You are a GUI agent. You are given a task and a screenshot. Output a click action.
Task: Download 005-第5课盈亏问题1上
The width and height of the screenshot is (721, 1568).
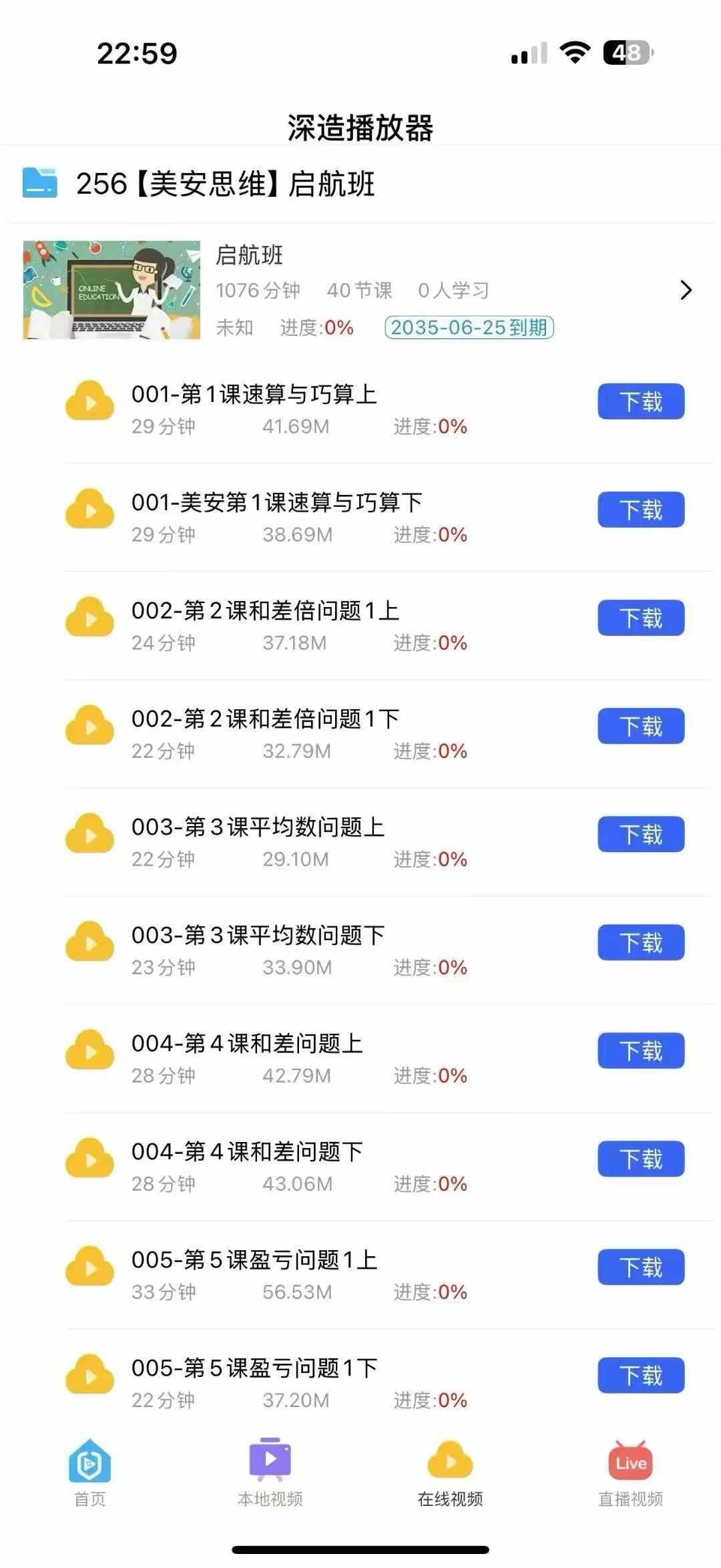[x=641, y=1267]
